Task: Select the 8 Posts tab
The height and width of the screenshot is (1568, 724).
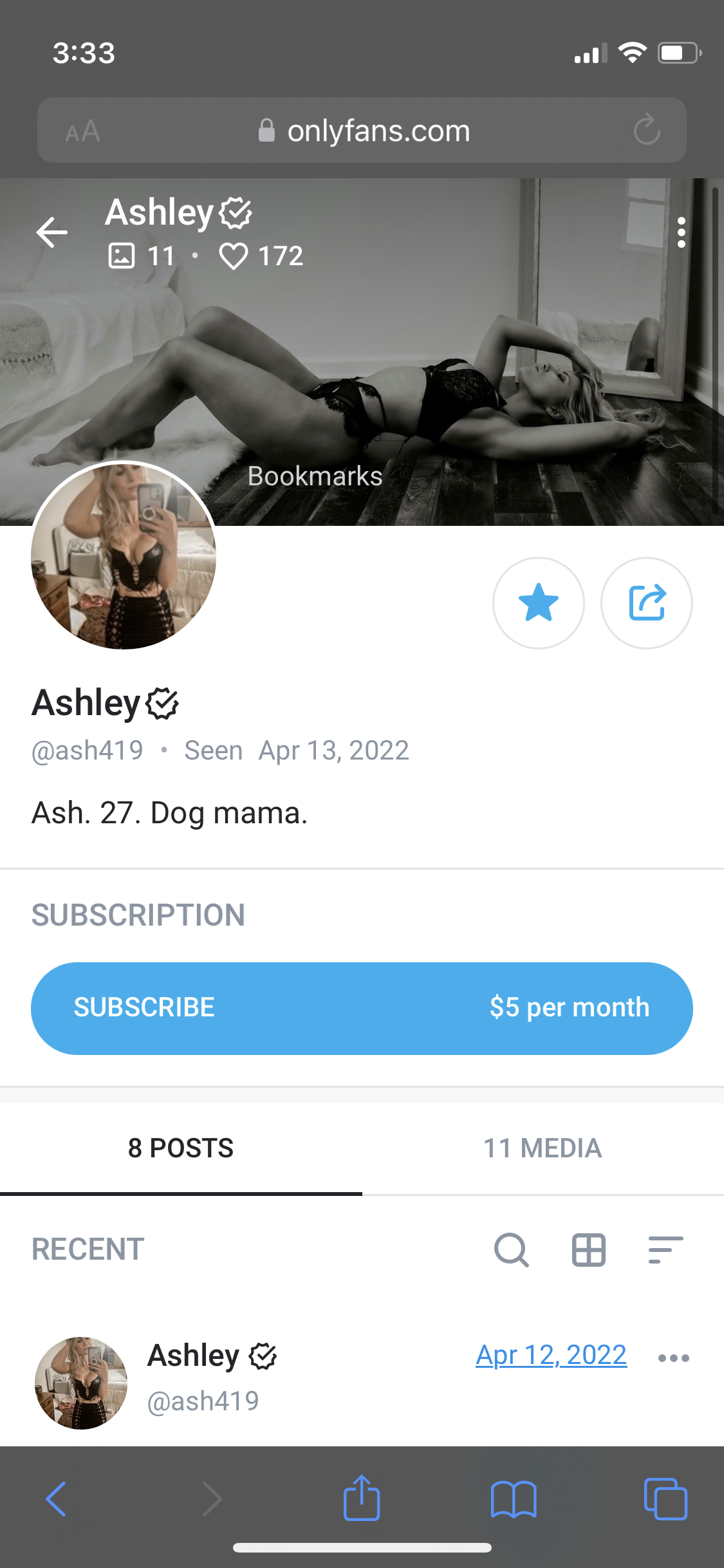Action: pyautogui.click(x=181, y=1148)
